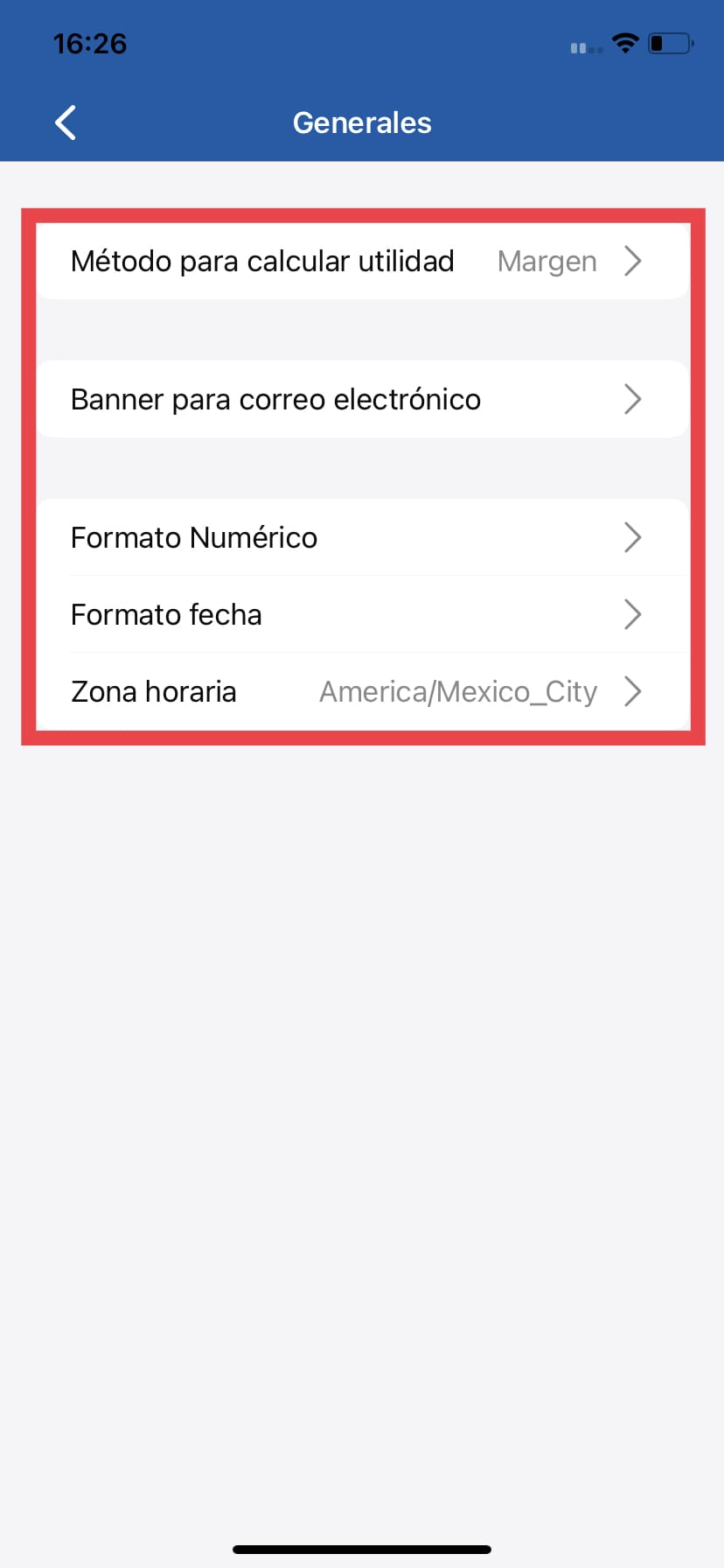
Task: Open the Banner para correo electrónico chevron
Action: point(632,399)
